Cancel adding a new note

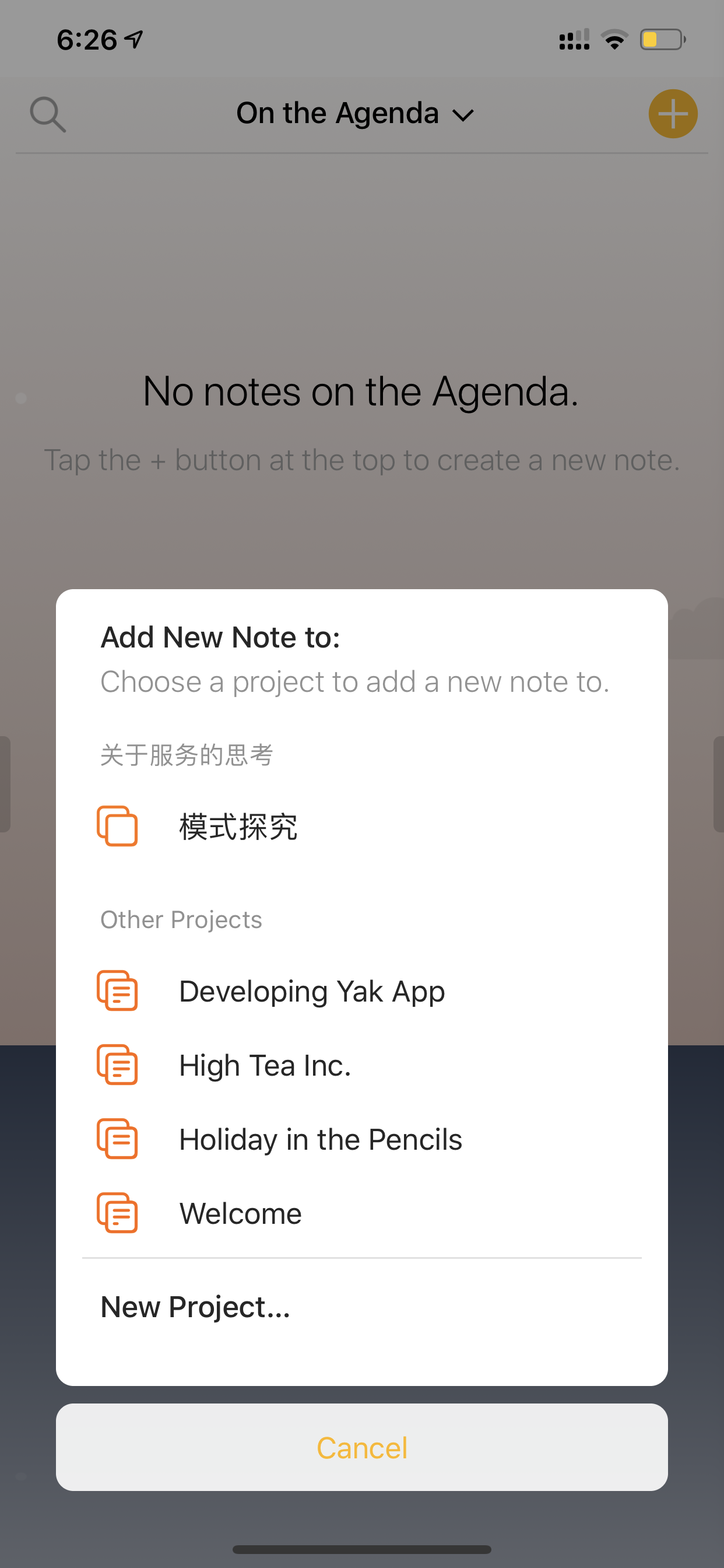click(361, 1447)
